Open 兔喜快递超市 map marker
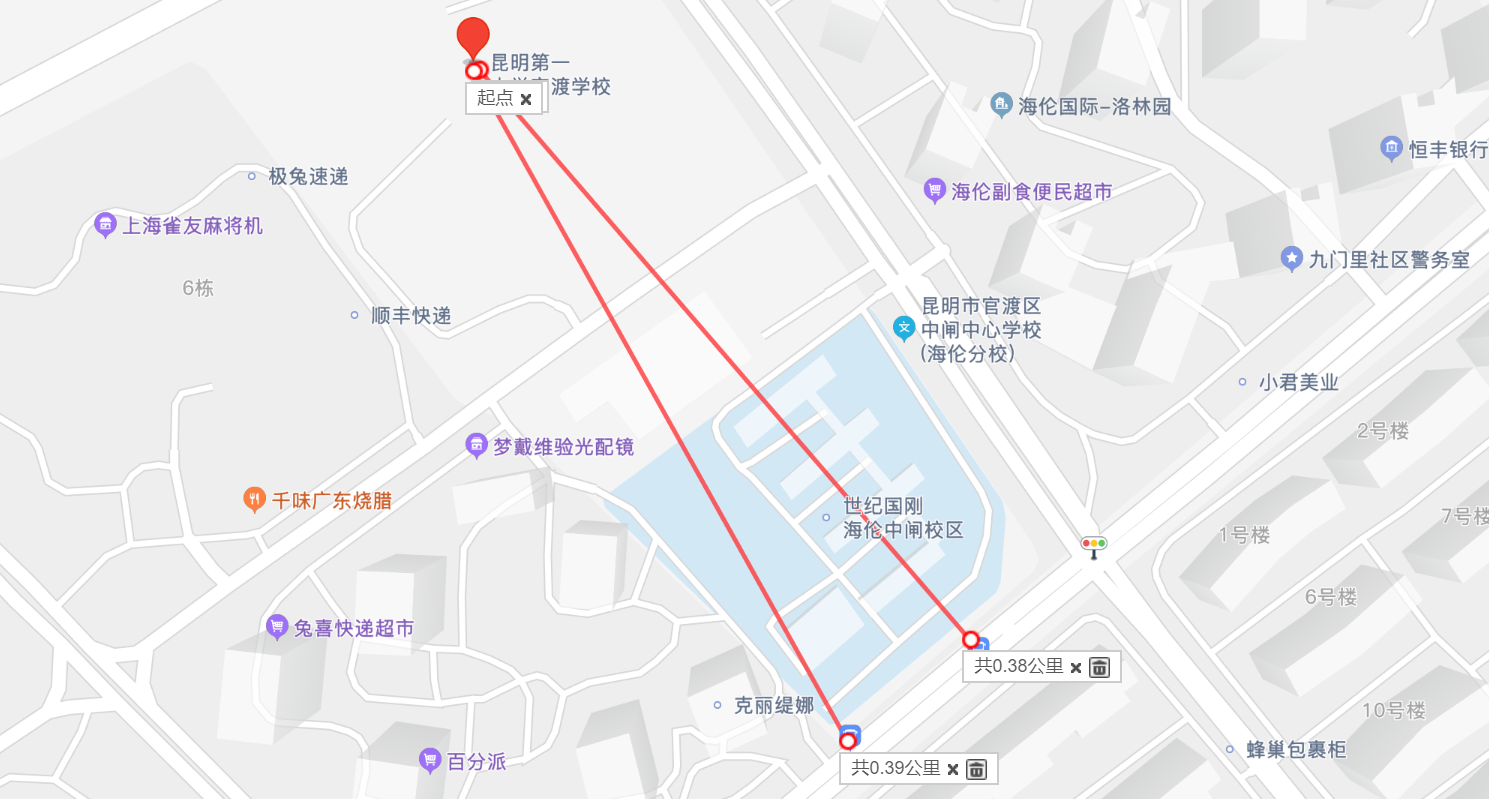The height and width of the screenshot is (799, 1489). tap(277, 627)
